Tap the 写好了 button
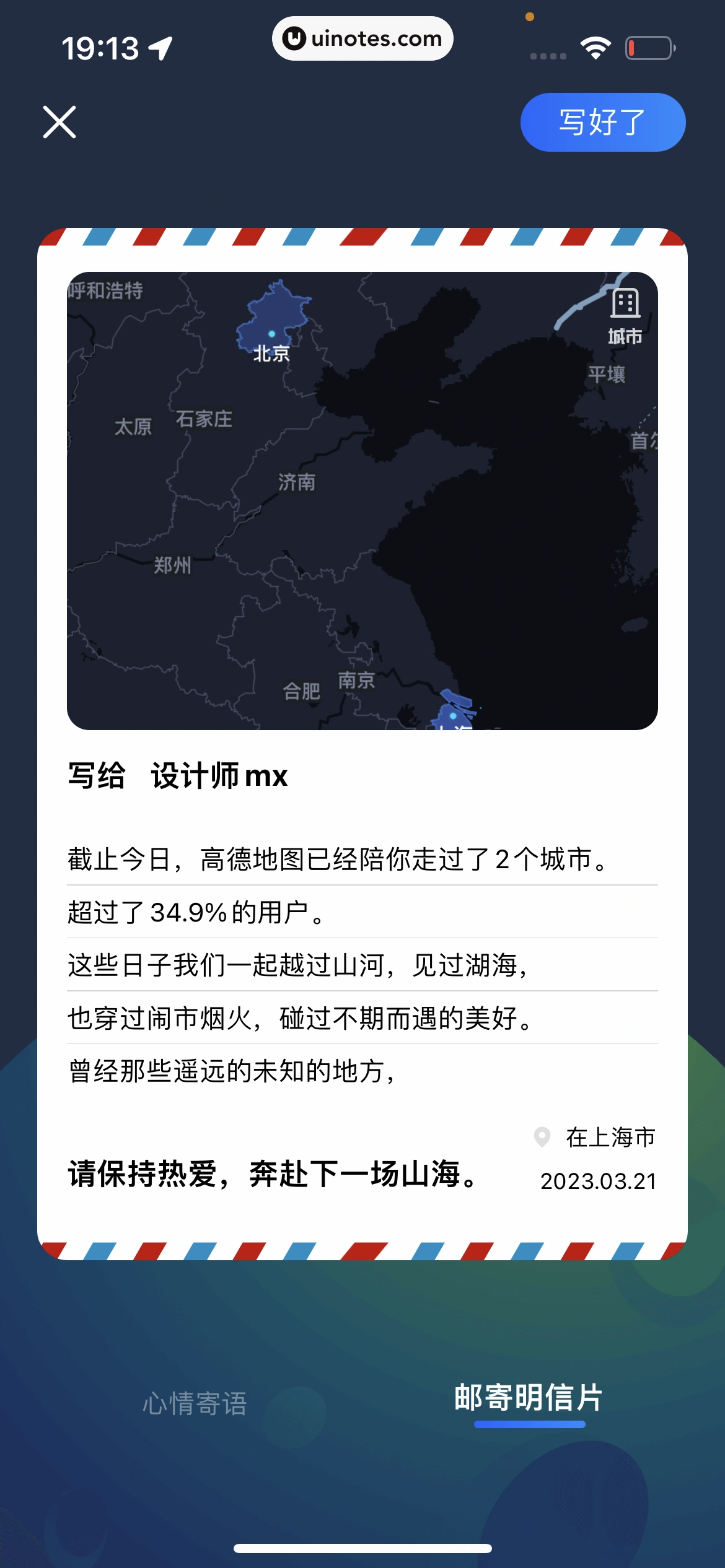This screenshot has width=725, height=1568. [602, 122]
